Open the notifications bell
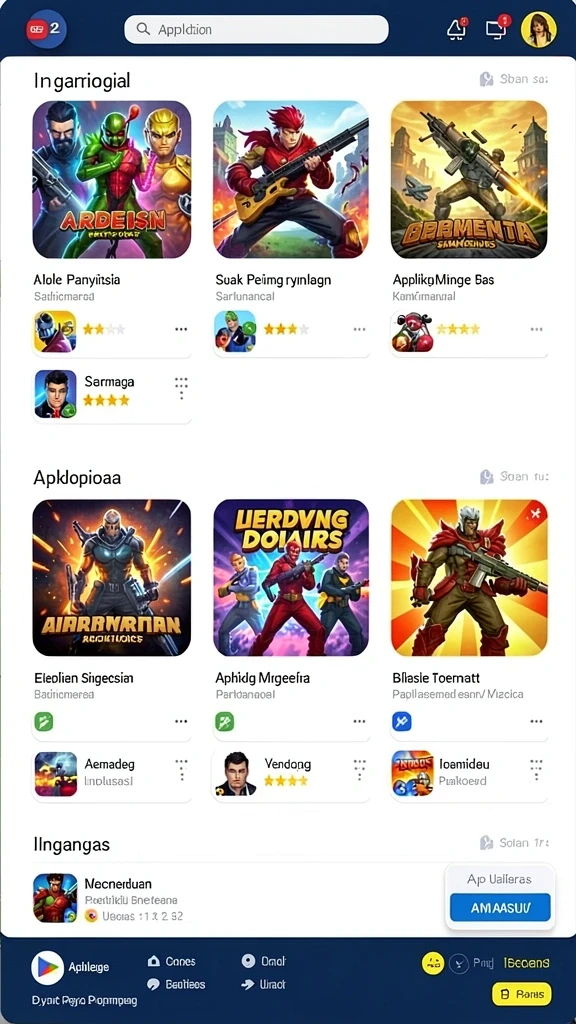 pyautogui.click(x=456, y=29)
